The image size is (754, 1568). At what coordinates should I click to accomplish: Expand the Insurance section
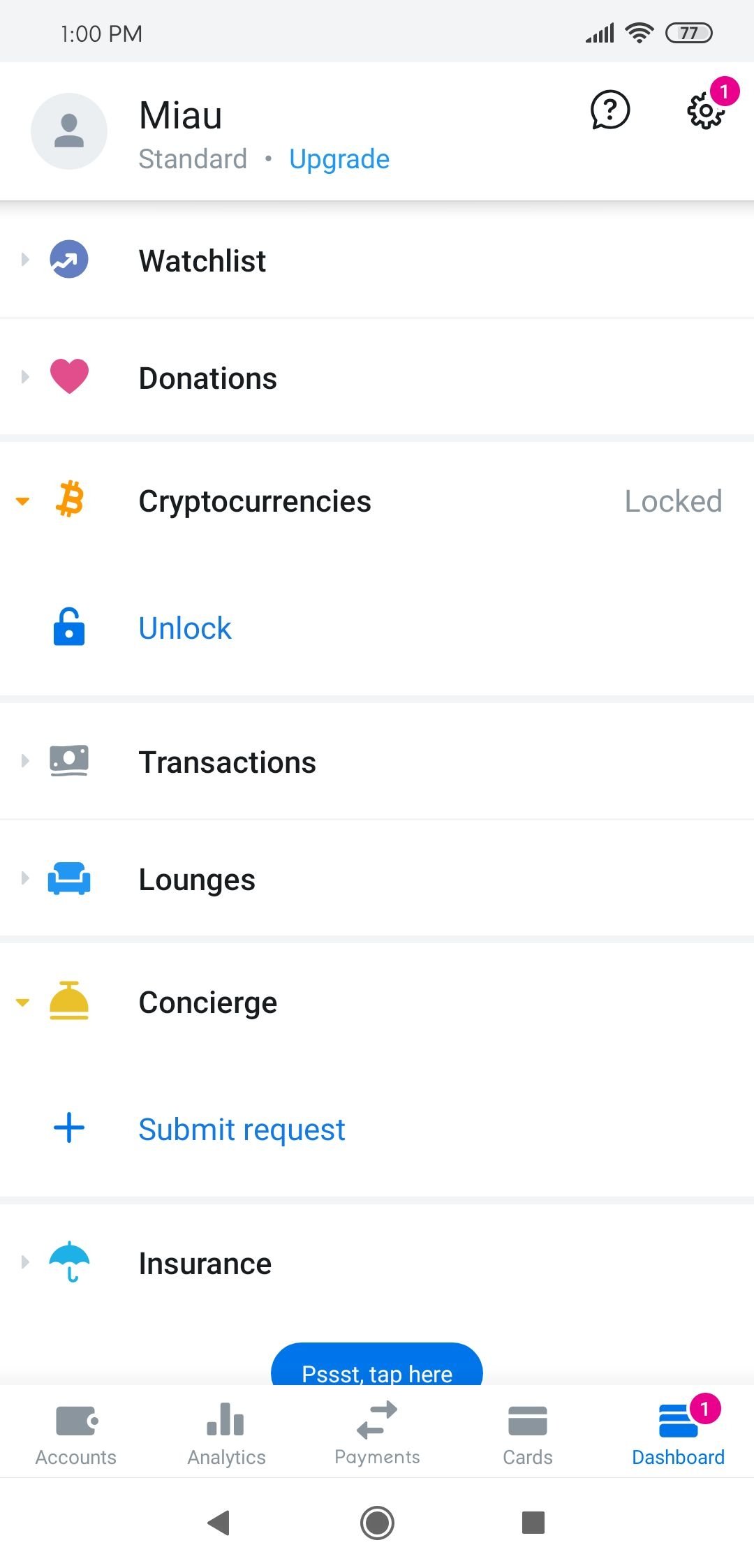(377, 1263)
